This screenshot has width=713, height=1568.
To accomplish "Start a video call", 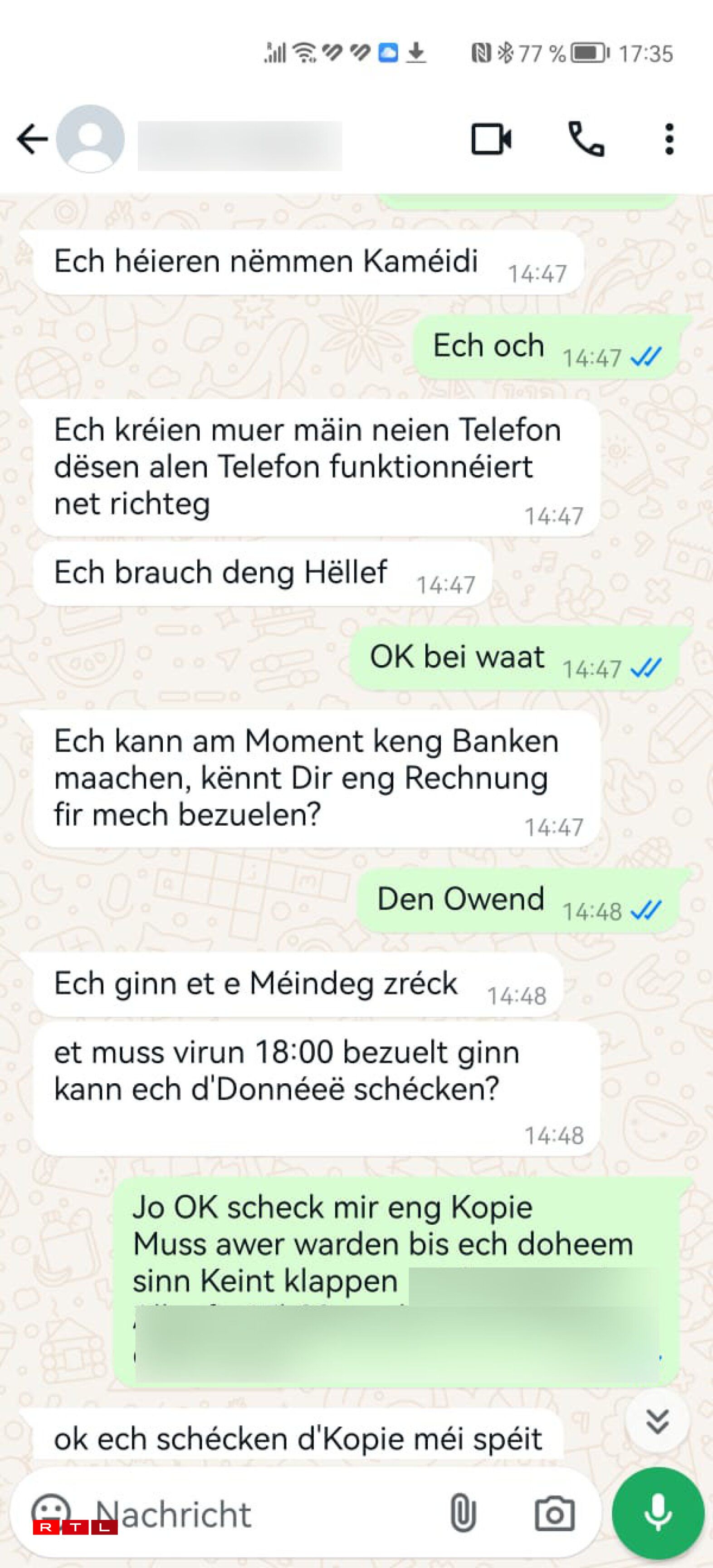I will coord(491,139).
